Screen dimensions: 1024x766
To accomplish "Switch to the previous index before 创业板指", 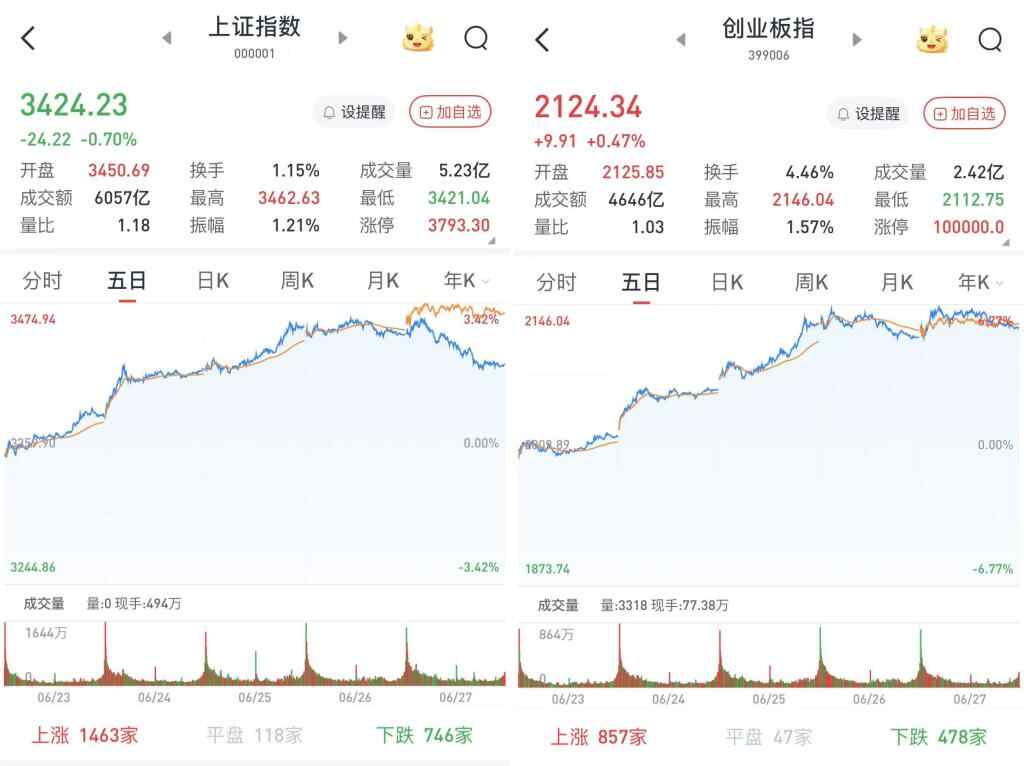I will (x=680, y=40).
